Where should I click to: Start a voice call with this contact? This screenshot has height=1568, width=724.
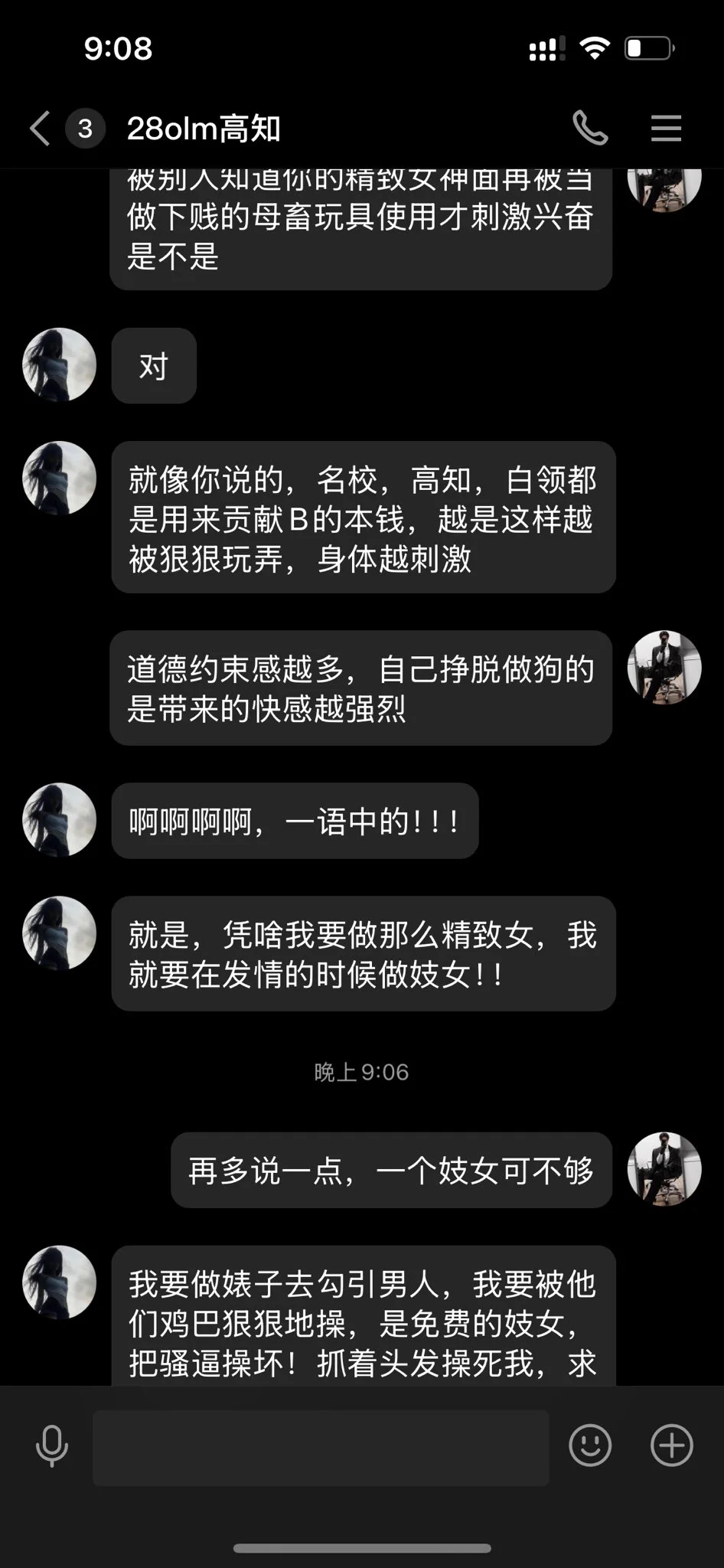click(590, 128)
